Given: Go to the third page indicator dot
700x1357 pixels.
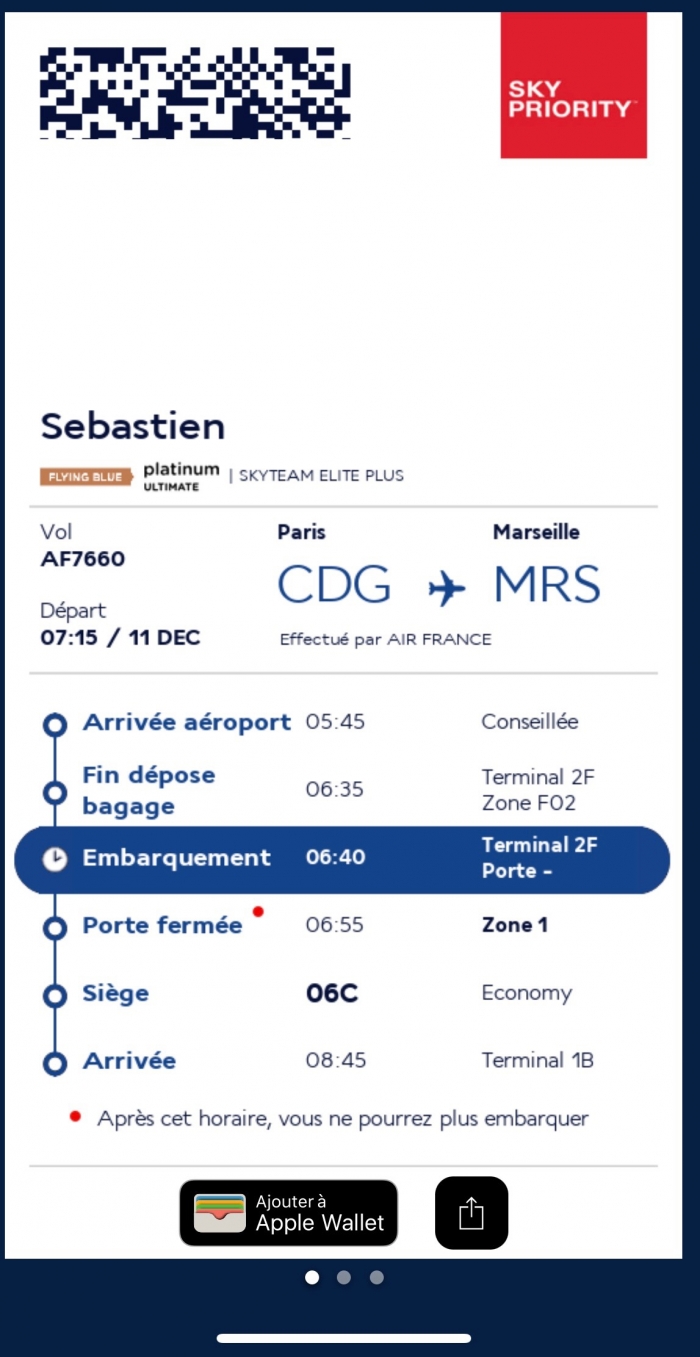Looking at the screenshot, I should [x=376, y=1277].
